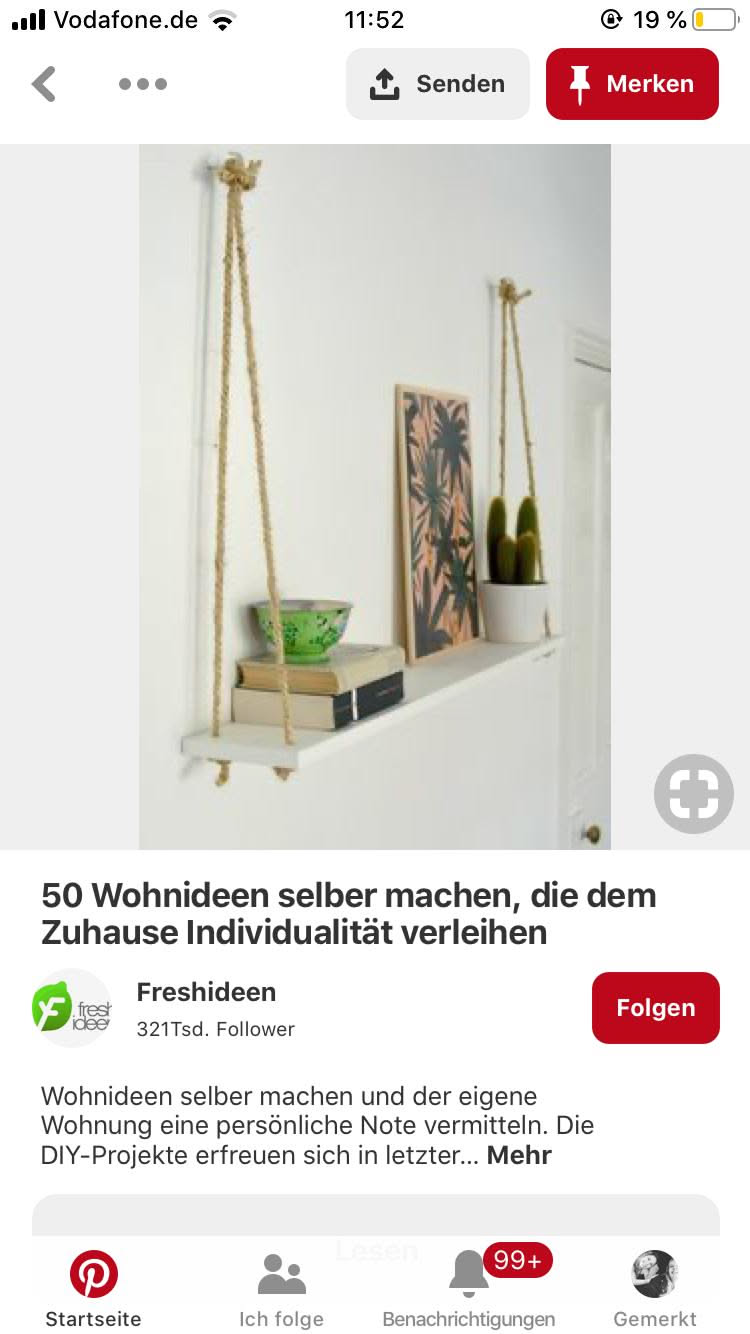Expand the description with Mehr
Viewport: 750px width, 1334px height.
point(519,1156)
